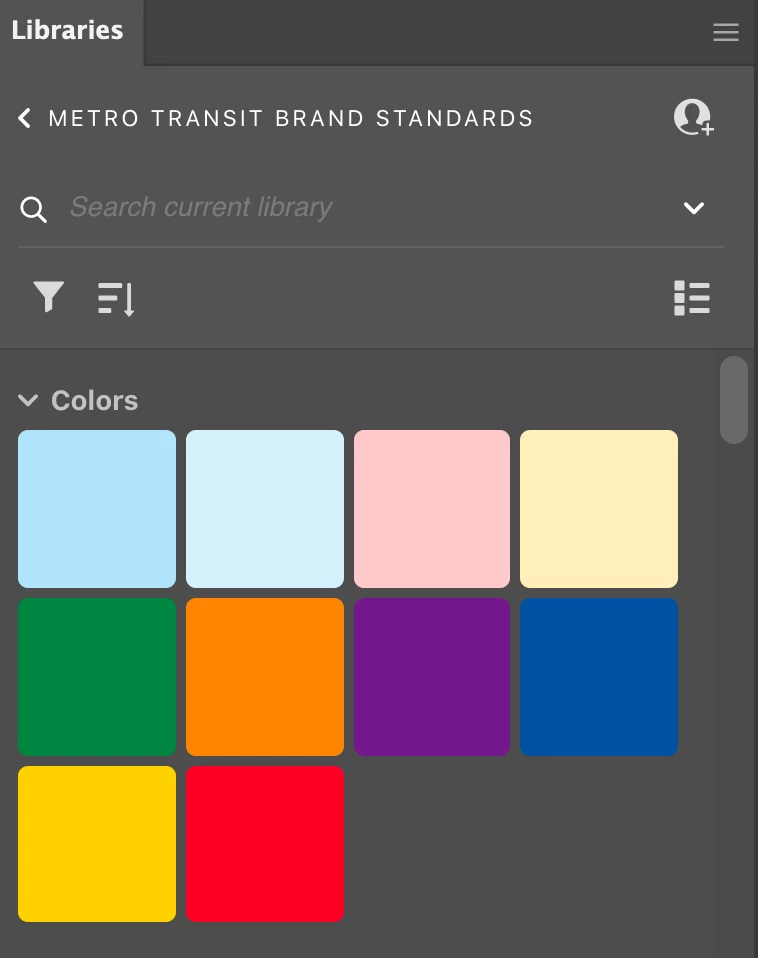
Task: Select the light pink swatch
Action: tap(432, 509)
